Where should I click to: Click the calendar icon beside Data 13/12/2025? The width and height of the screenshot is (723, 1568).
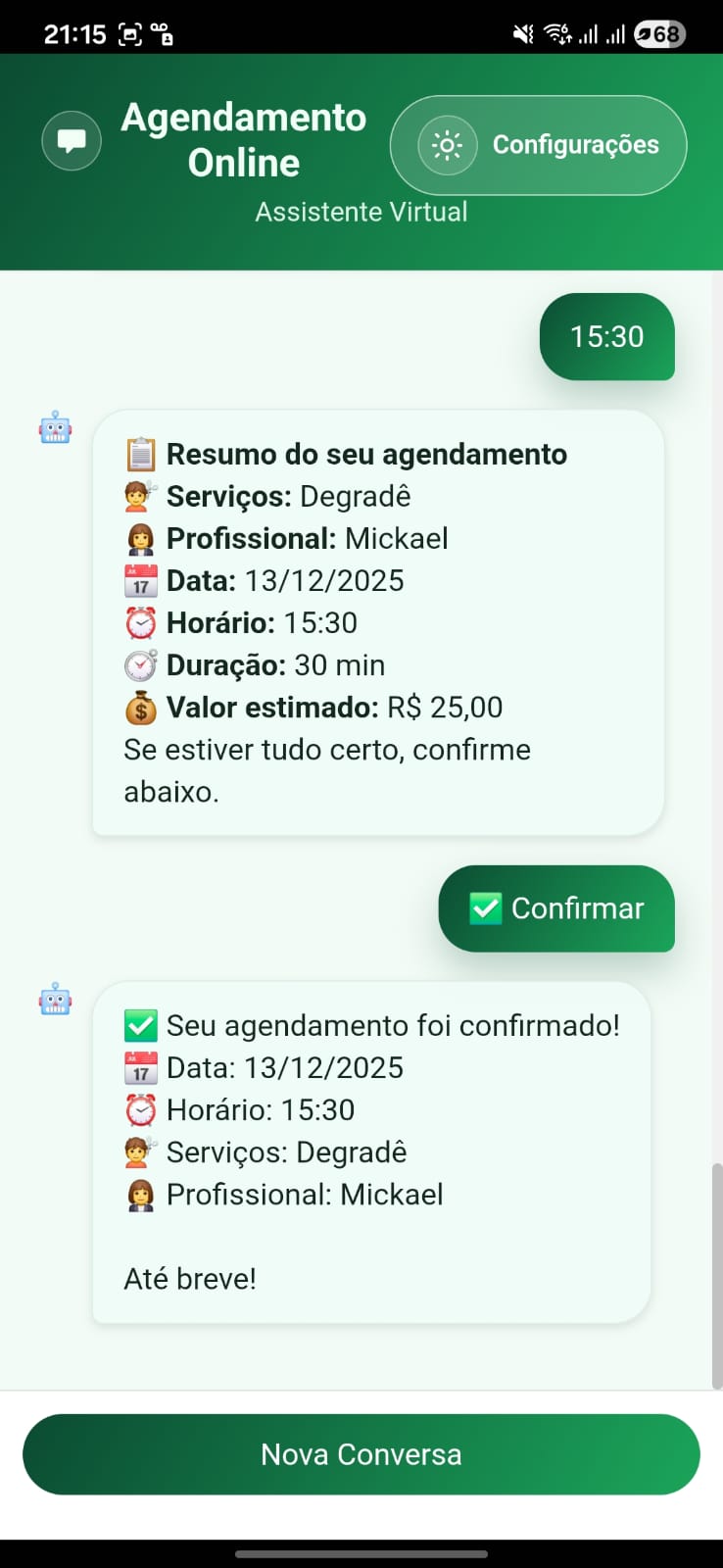coord(141,580)
